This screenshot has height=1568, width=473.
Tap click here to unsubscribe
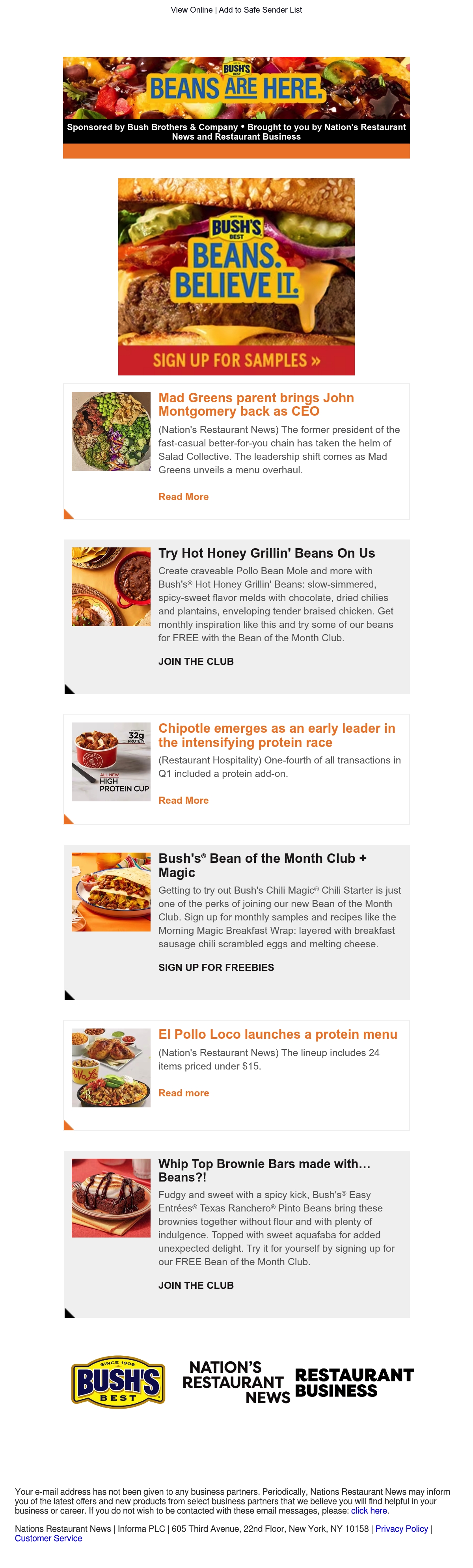pos(369,1511)
